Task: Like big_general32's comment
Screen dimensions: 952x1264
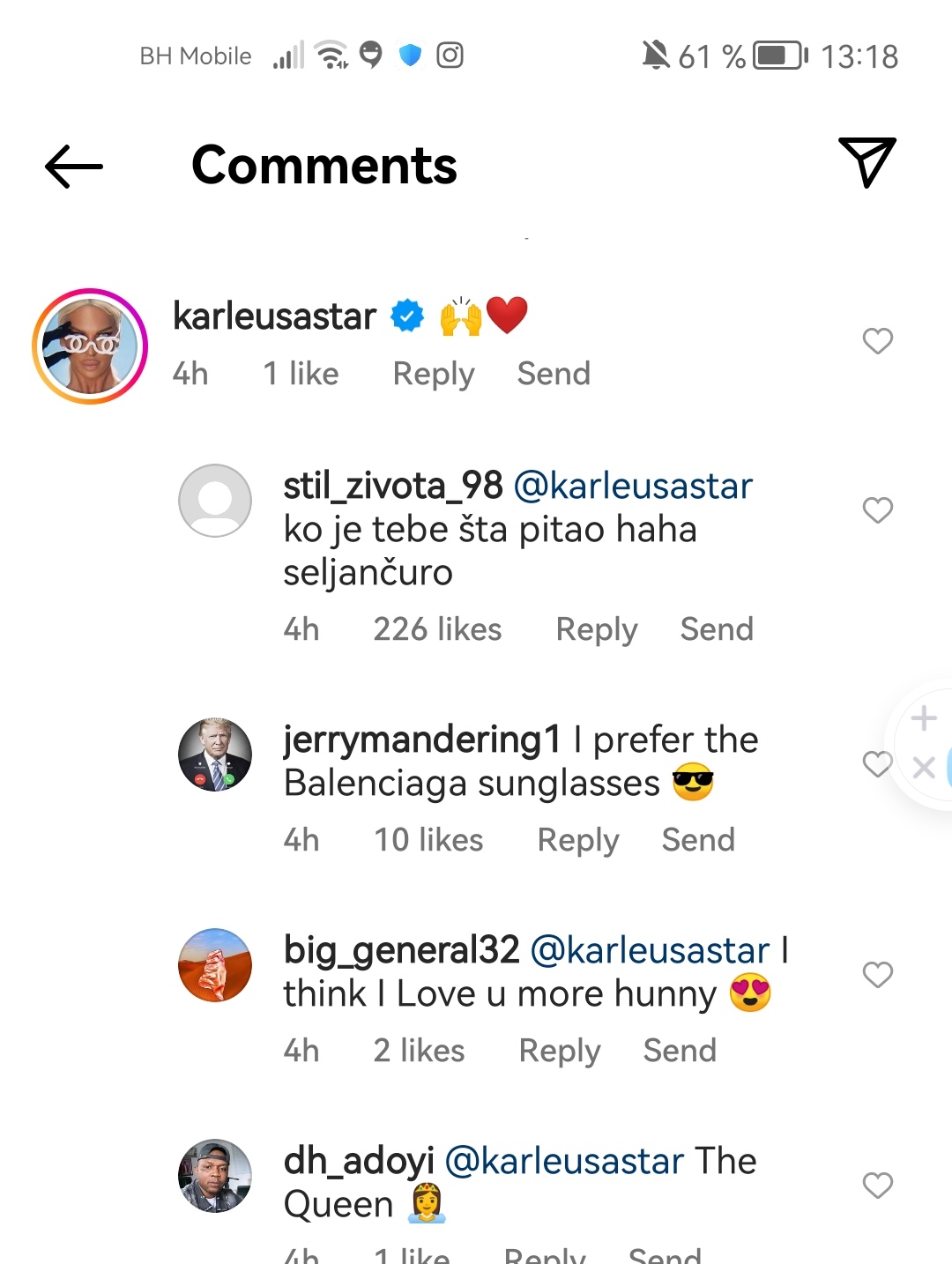Action: coord(877,975)
